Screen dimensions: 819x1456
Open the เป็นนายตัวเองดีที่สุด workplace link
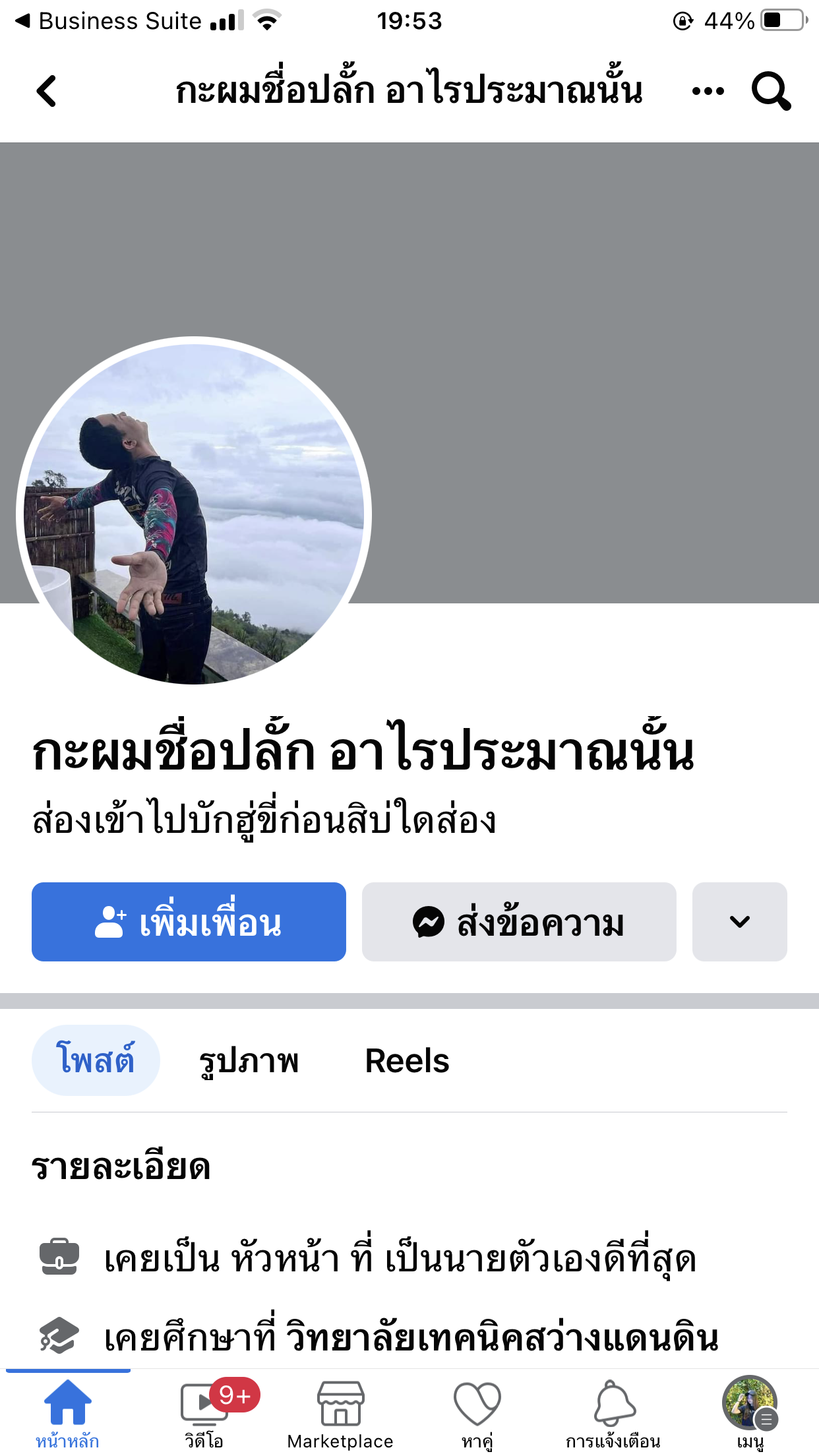click(539, 1258)
